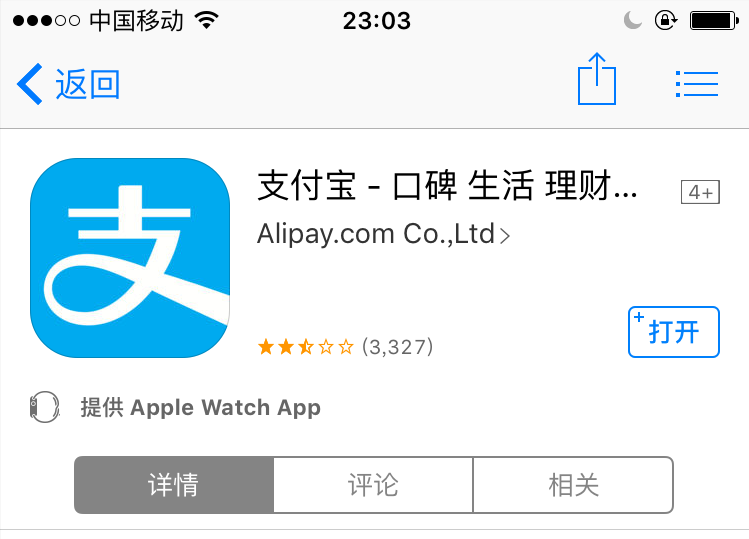Switch to the 评论 tab
This screenshot has width=749, height=539.
point(373,485)
